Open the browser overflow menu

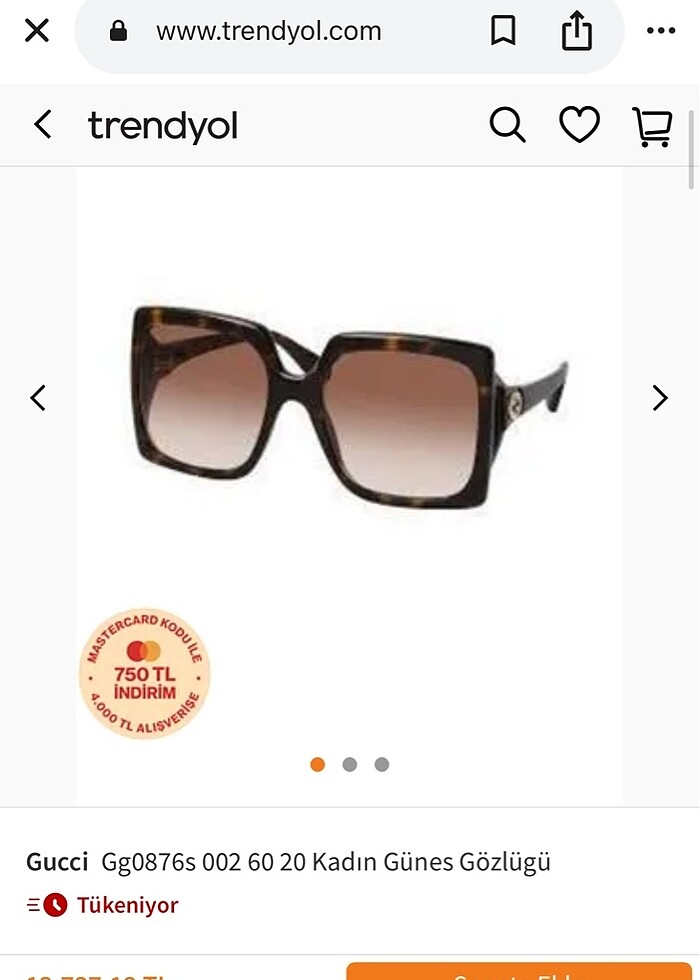[661, 31]
